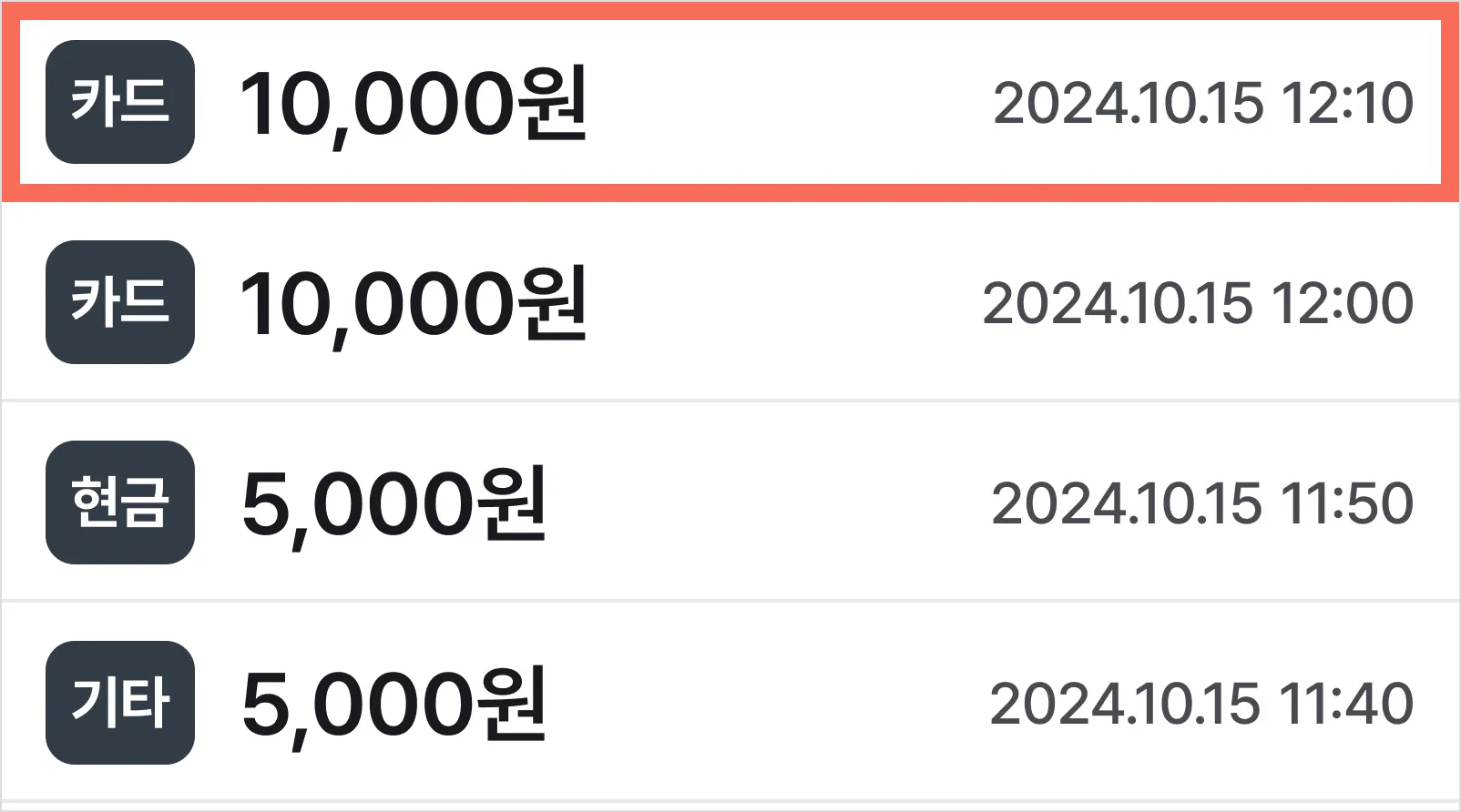Open the 기타 5,000원 payment at 11:40

[730, 702]
